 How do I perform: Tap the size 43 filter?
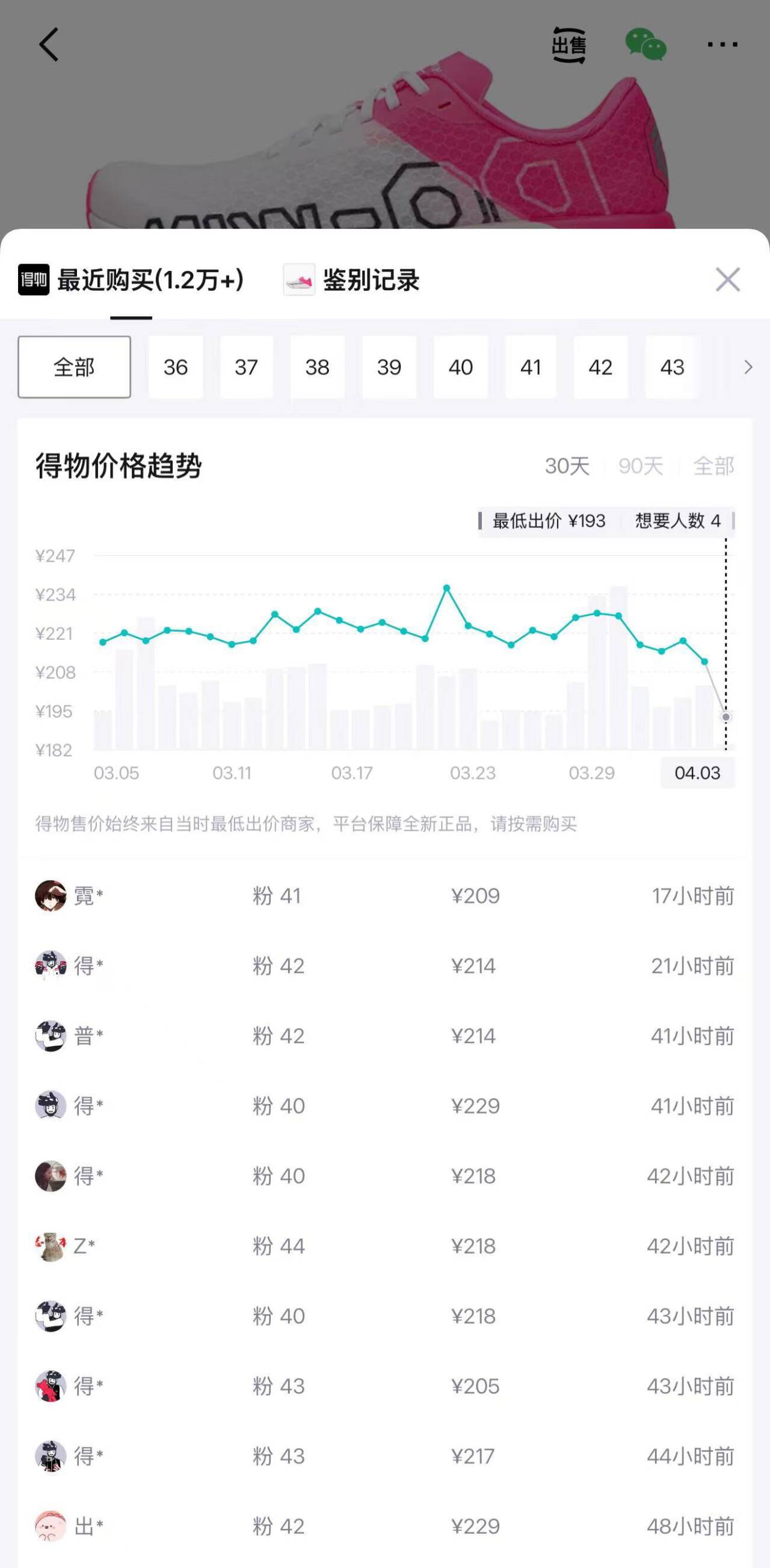pyautogui.click(x=672, y=367)
